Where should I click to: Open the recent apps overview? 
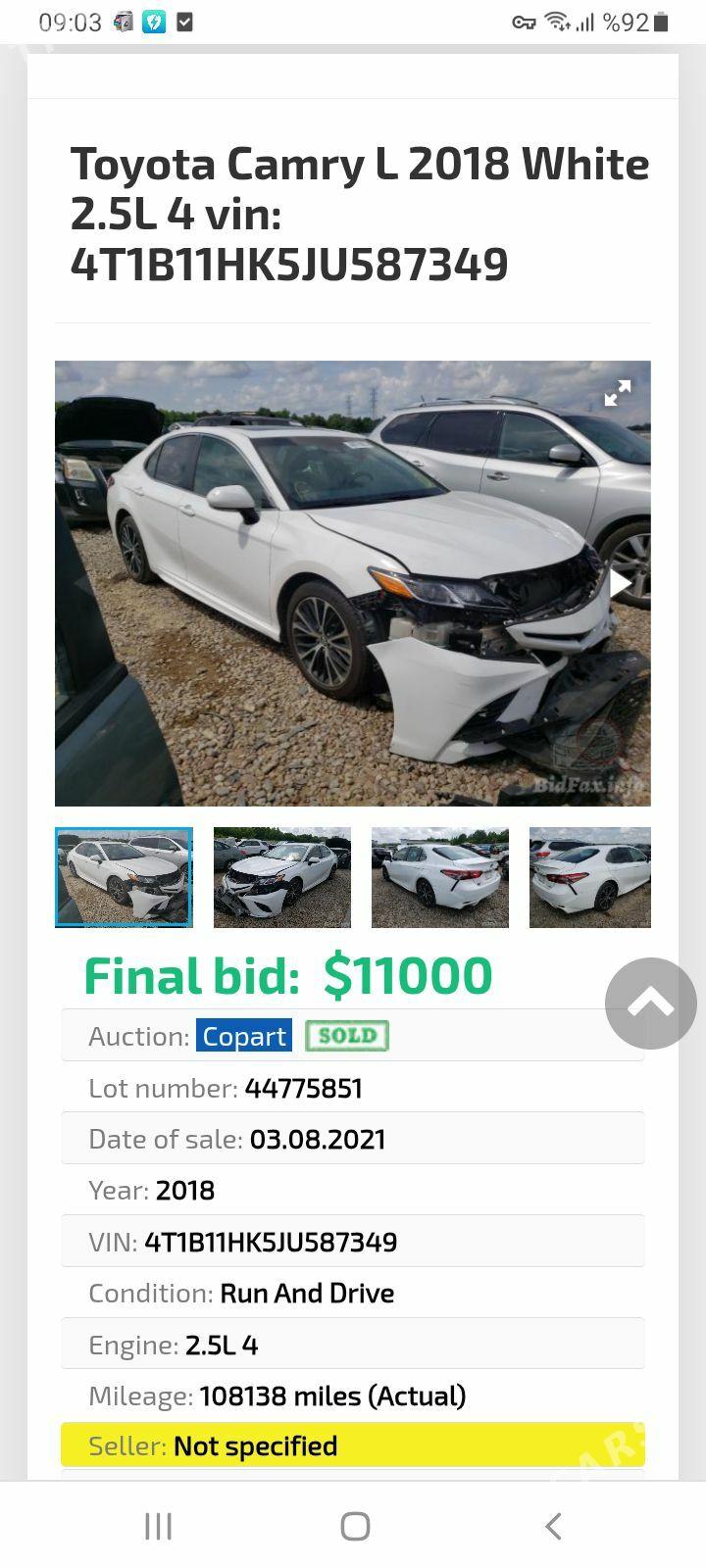[158, 1526]
